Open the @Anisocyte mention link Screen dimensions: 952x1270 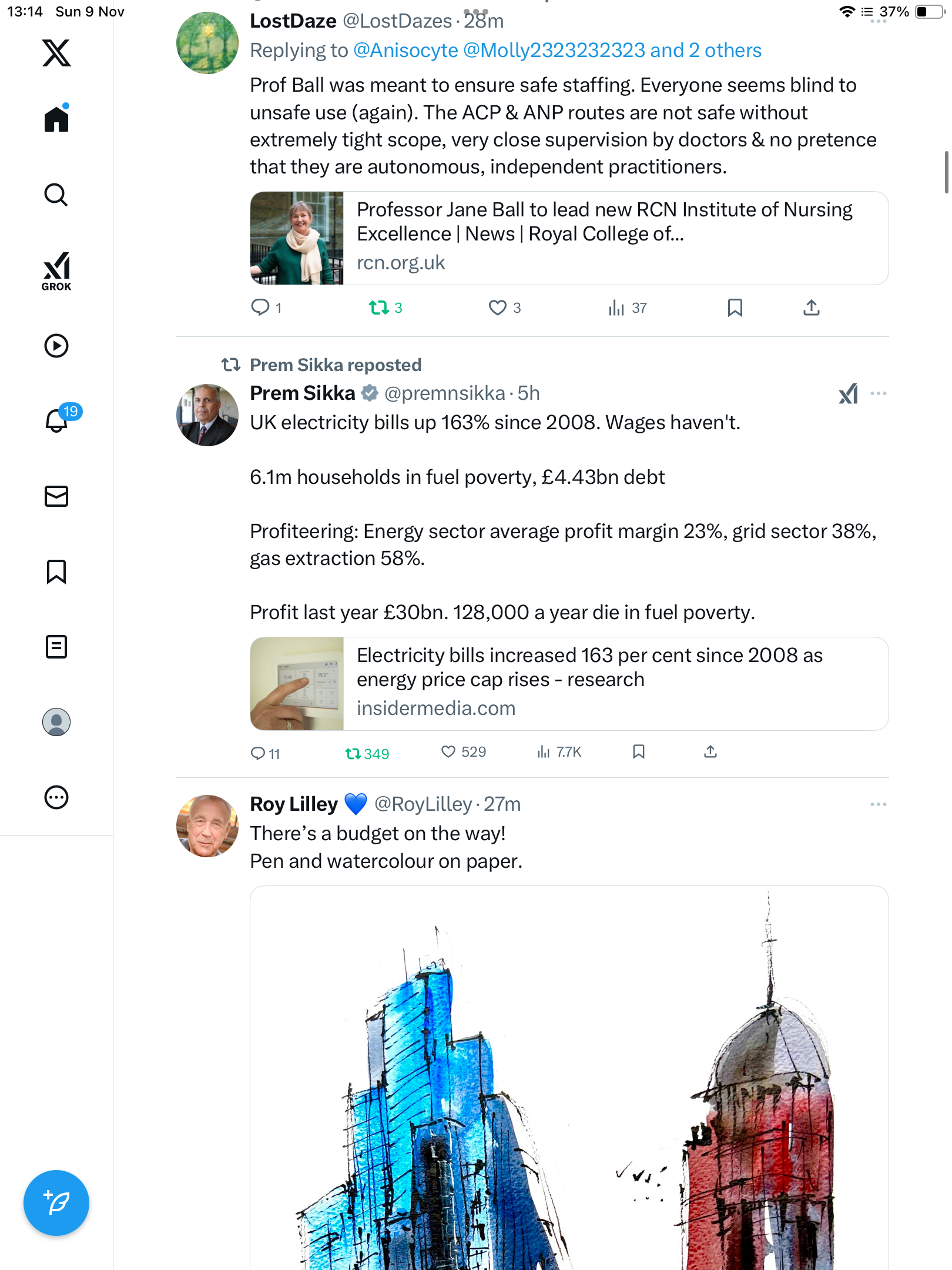[x=405, y=51]
